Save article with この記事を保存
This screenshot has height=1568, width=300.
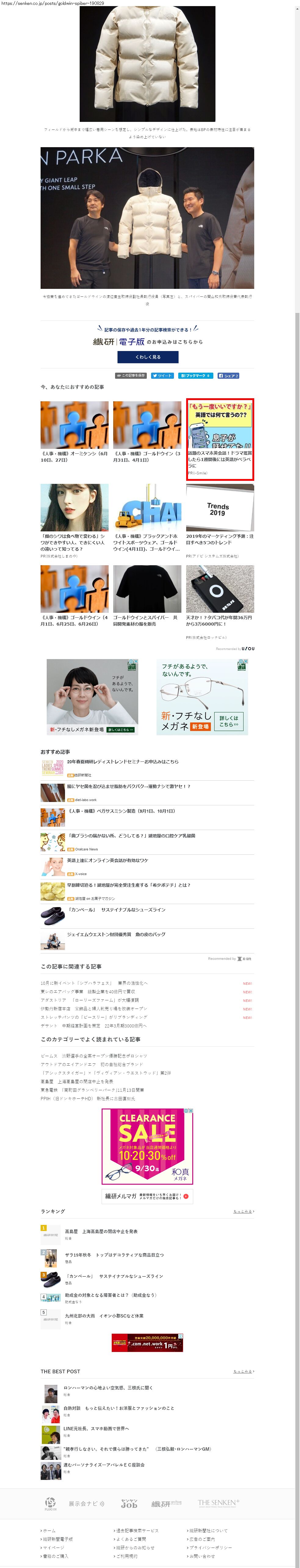(x=131, y=376)
